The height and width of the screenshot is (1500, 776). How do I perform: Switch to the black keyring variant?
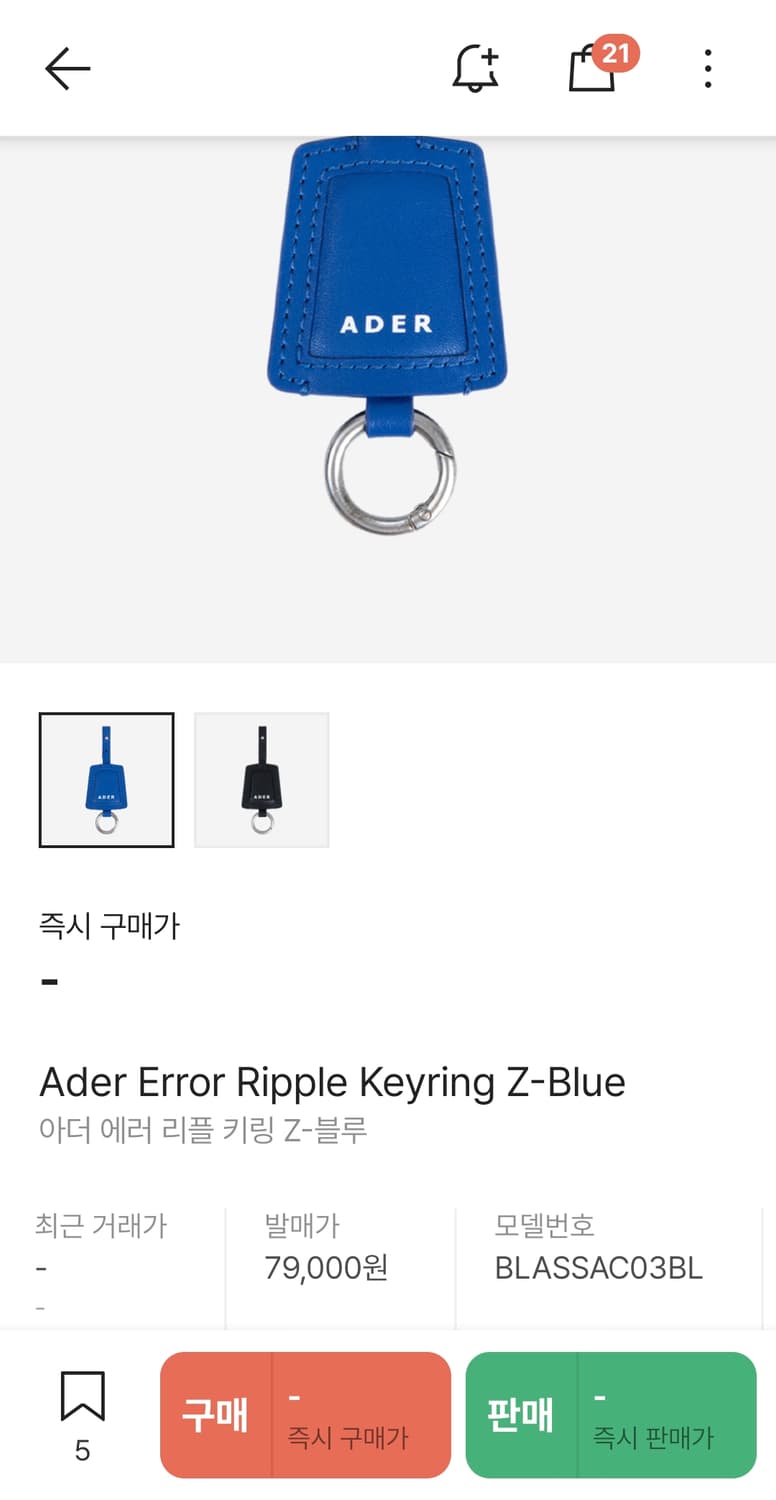(x=261, y=780)
